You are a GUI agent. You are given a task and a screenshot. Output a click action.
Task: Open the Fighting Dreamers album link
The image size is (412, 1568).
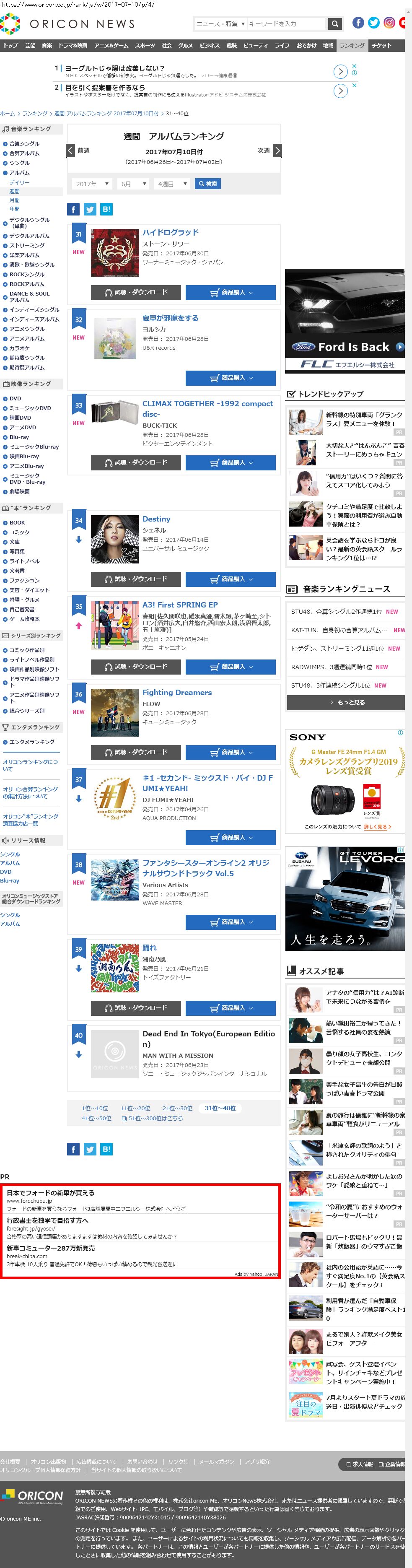click(x=177, y=693)
